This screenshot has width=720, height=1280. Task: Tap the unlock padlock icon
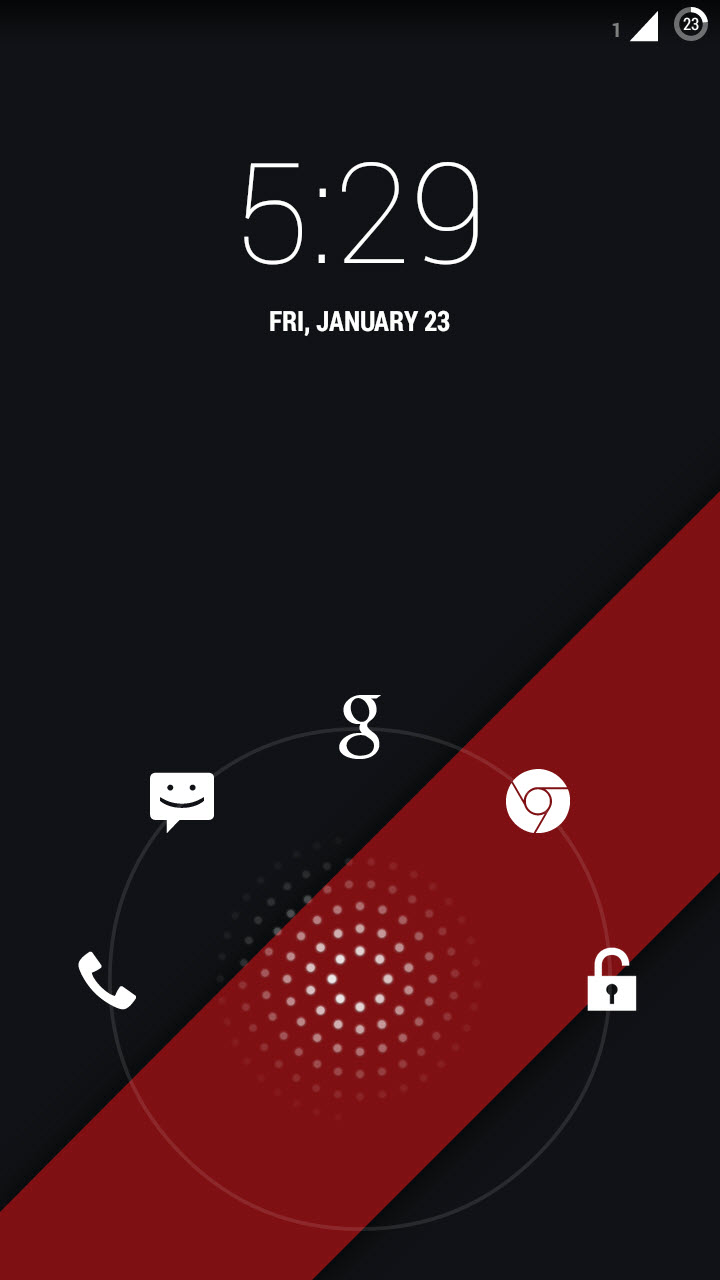coord(612,980)
